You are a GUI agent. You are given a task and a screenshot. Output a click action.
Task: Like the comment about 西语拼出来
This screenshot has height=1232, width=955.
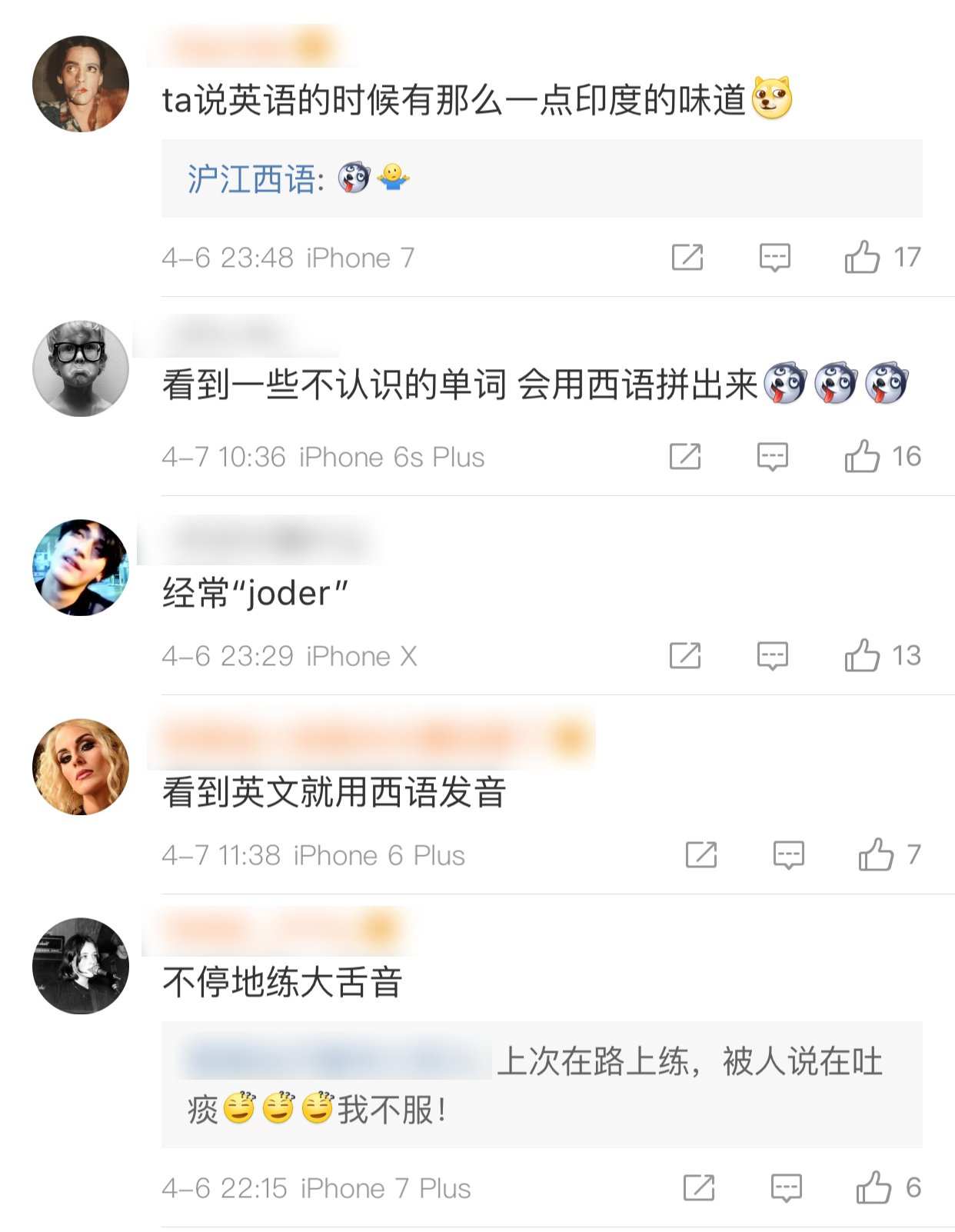tap(862, 457)
